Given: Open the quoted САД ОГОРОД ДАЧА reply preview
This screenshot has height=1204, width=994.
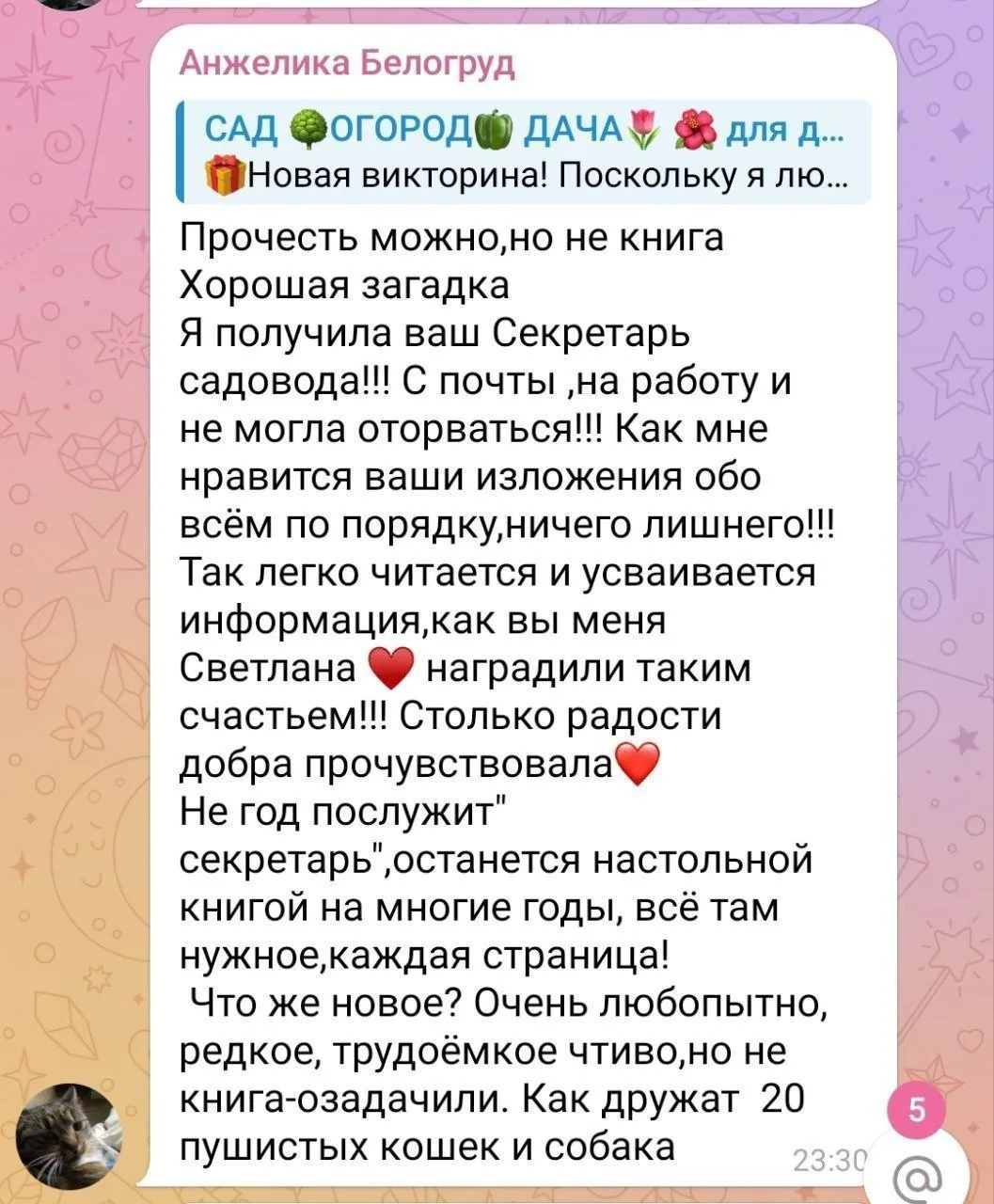Looking at the screenshot, I should point(524,152).
